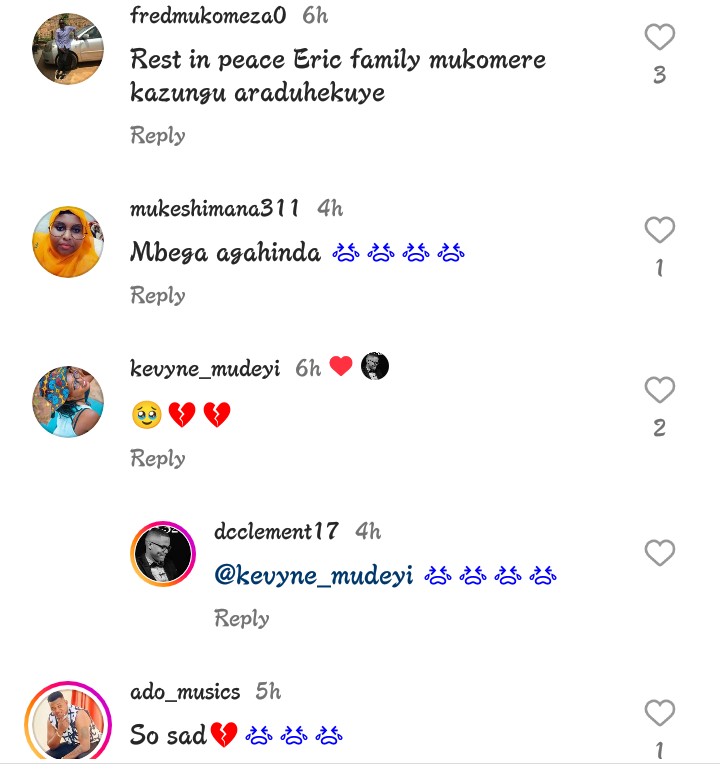
Task: Open the @kevyne_mudeyi mention link
Action: click(x=314, y=576)
